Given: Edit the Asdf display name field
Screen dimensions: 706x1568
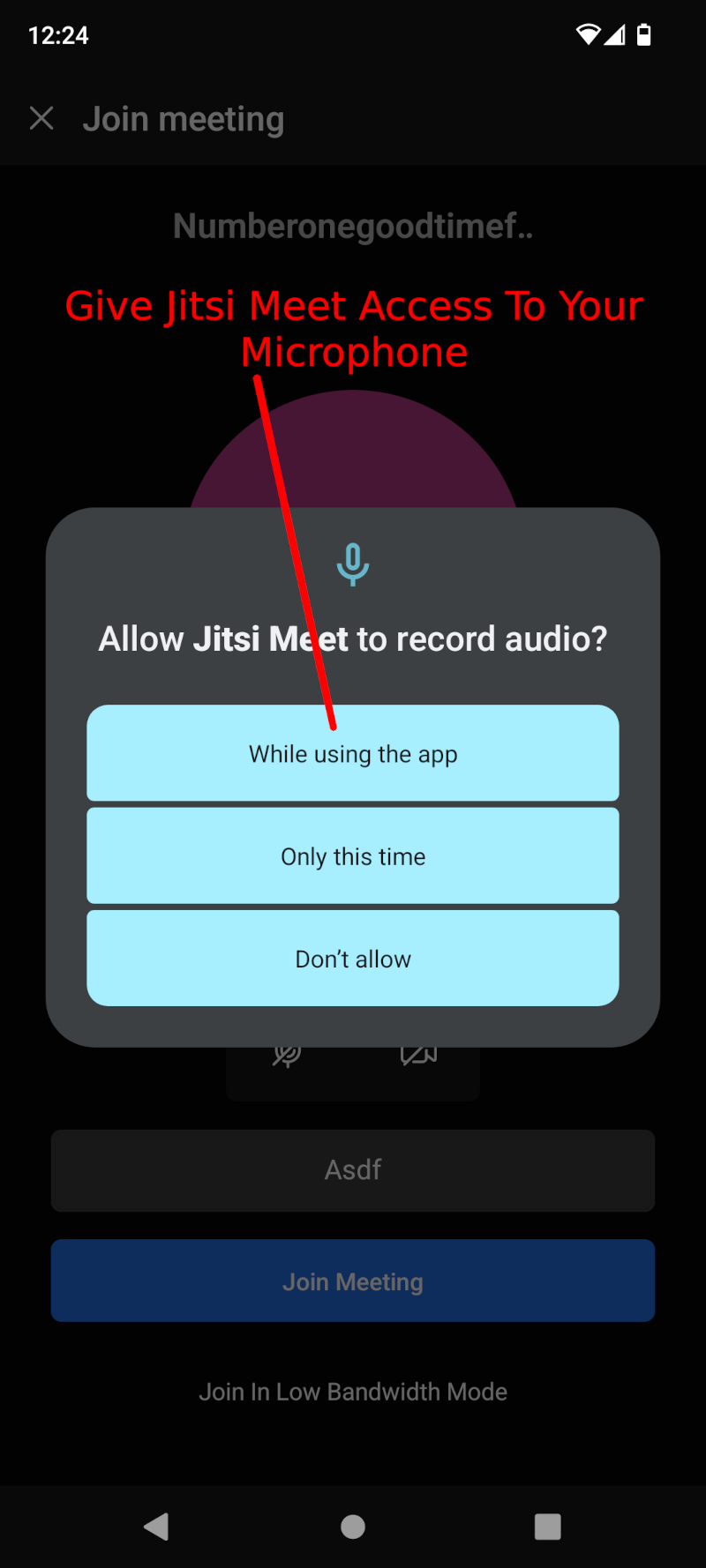Looking at the screenshot, I should click(x=353, y=1170).
